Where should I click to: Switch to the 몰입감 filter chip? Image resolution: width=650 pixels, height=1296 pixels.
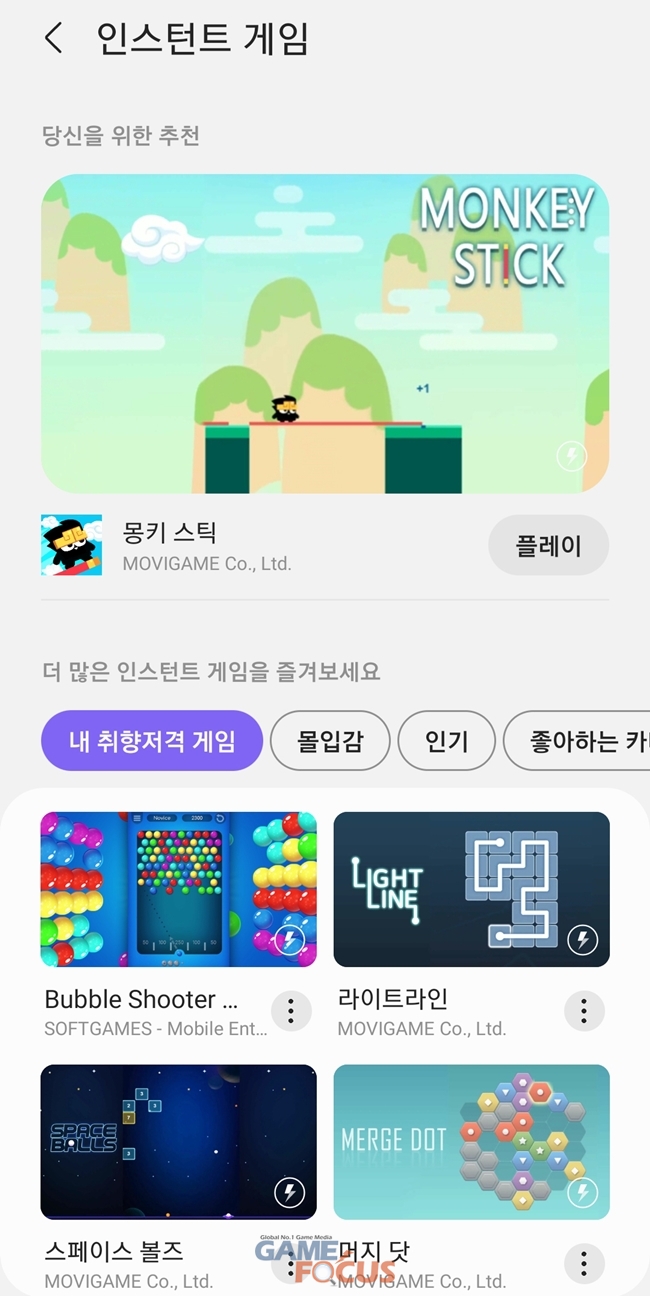tap(330, 741)
